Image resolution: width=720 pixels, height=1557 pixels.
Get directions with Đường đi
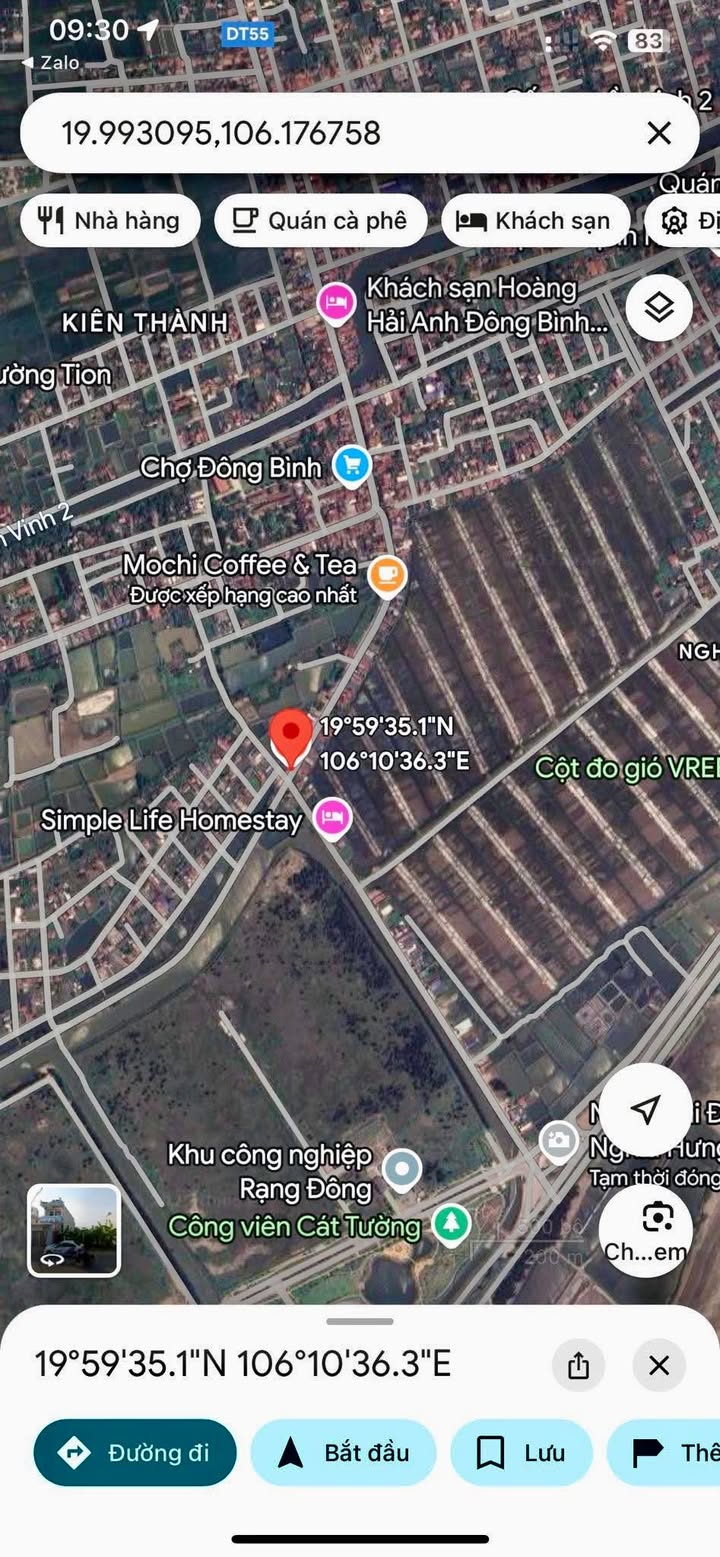point(135,1453)
